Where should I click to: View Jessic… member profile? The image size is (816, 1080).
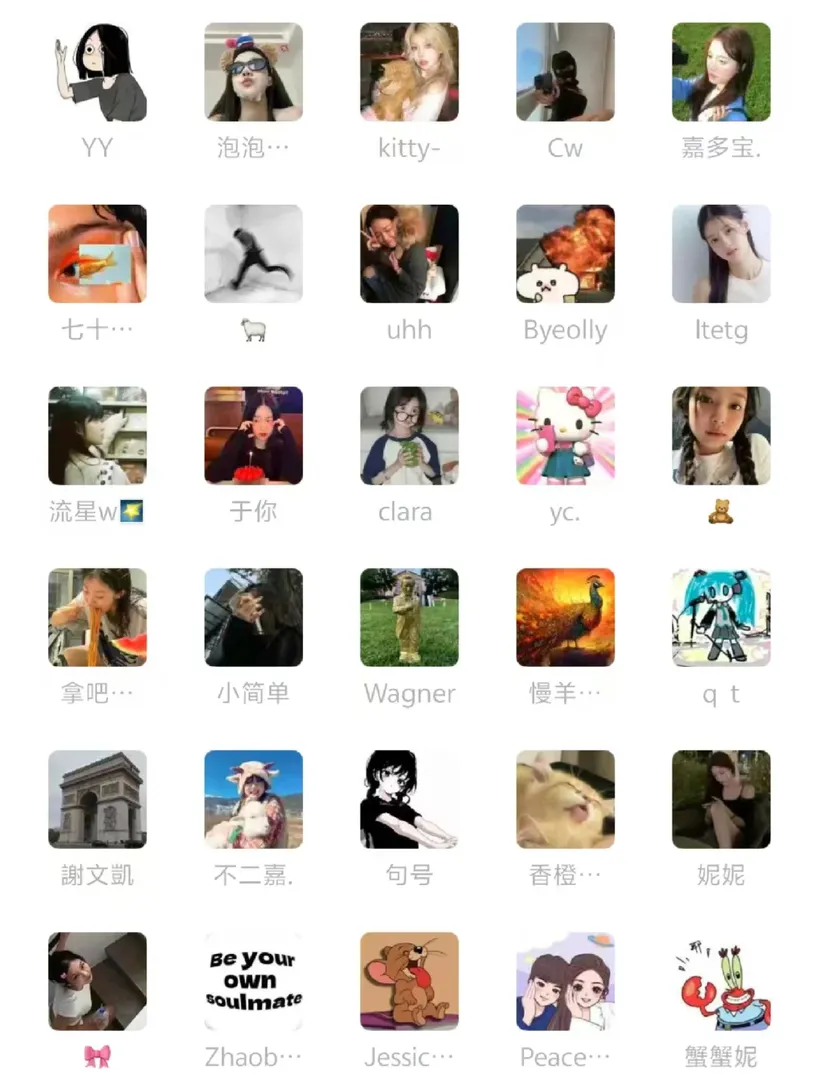point(409,982)
